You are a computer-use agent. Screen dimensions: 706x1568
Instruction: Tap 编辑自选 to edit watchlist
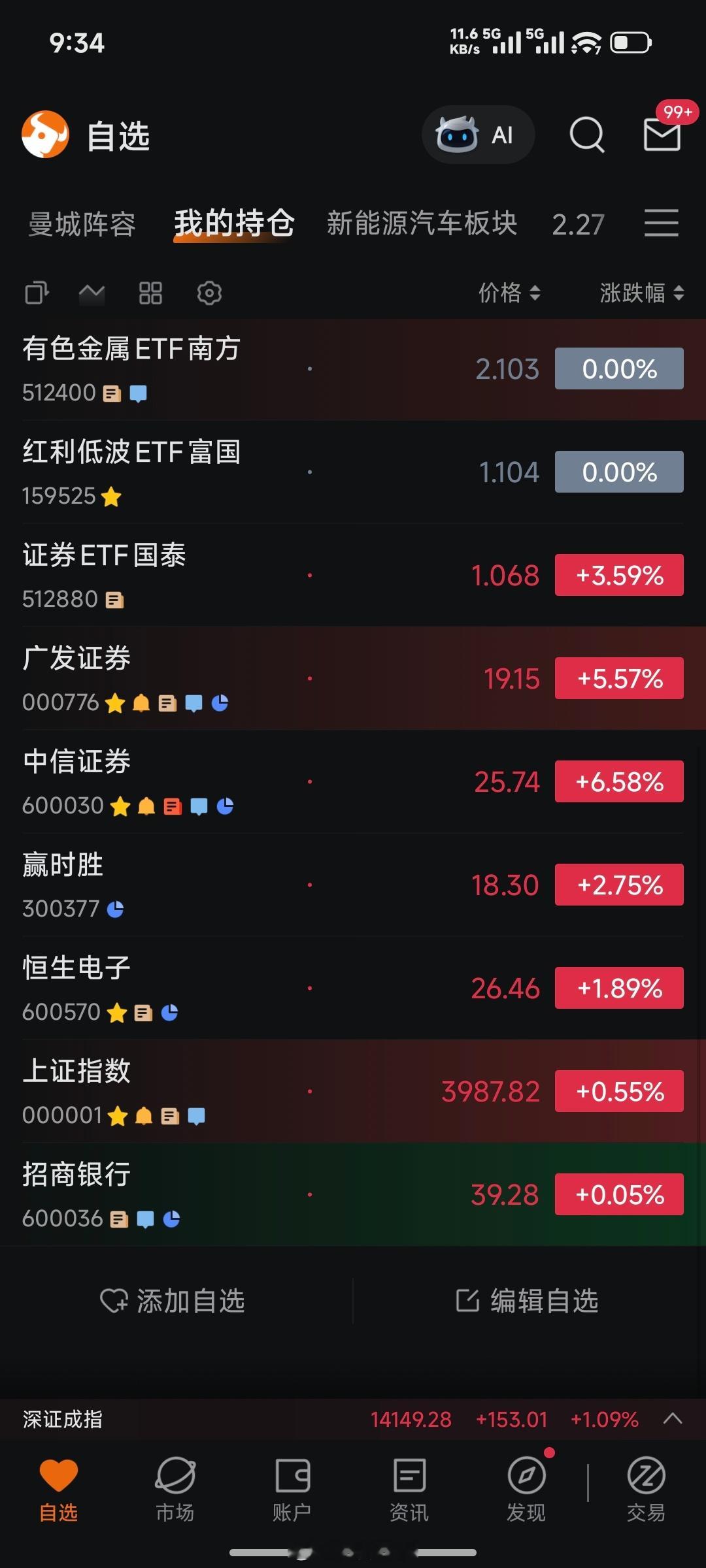(x=529, y=1301)
